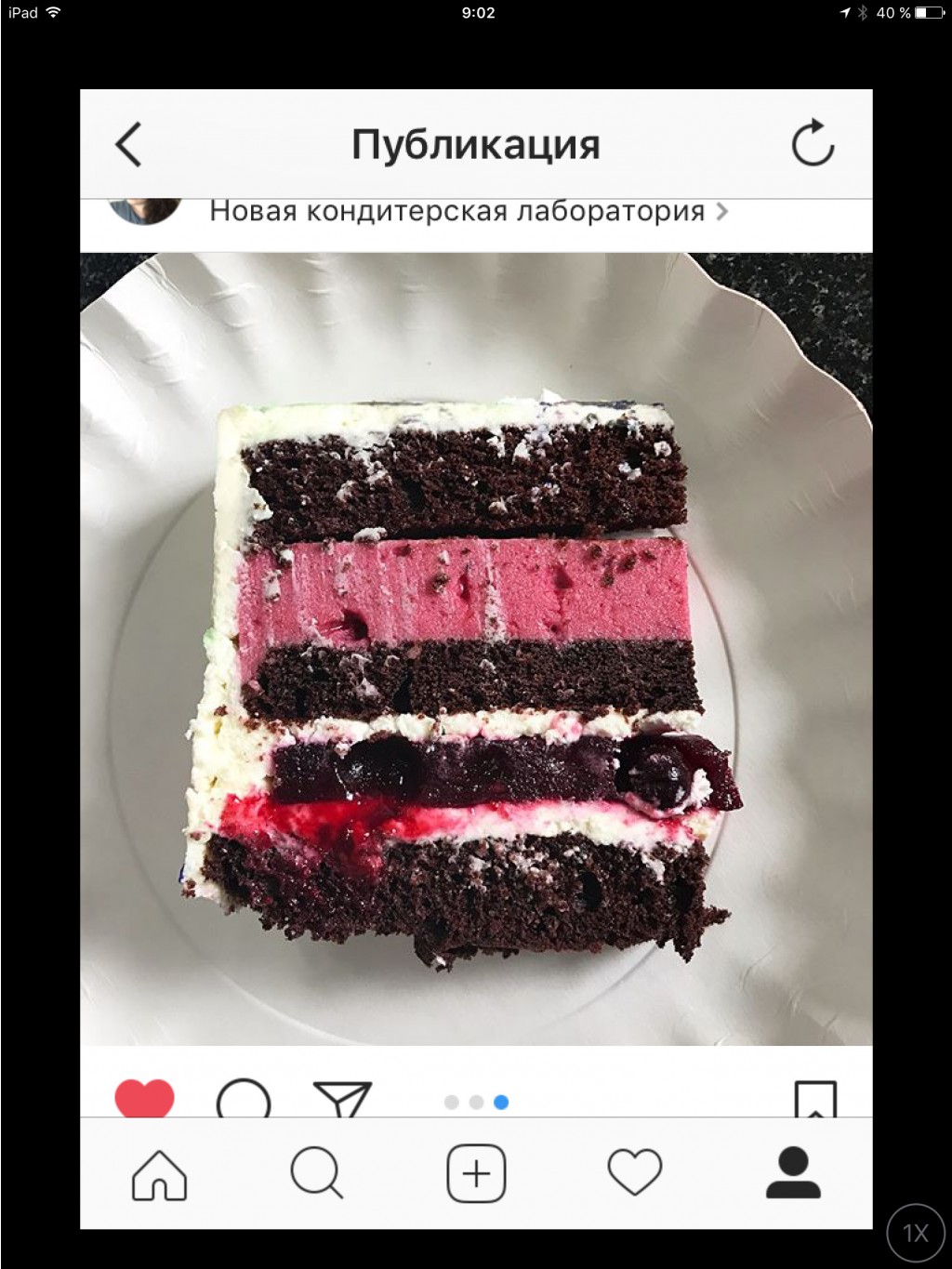952x1269 pixels.
Task: Share the post via the paper plane
Action: click(x=342, y=1099)
